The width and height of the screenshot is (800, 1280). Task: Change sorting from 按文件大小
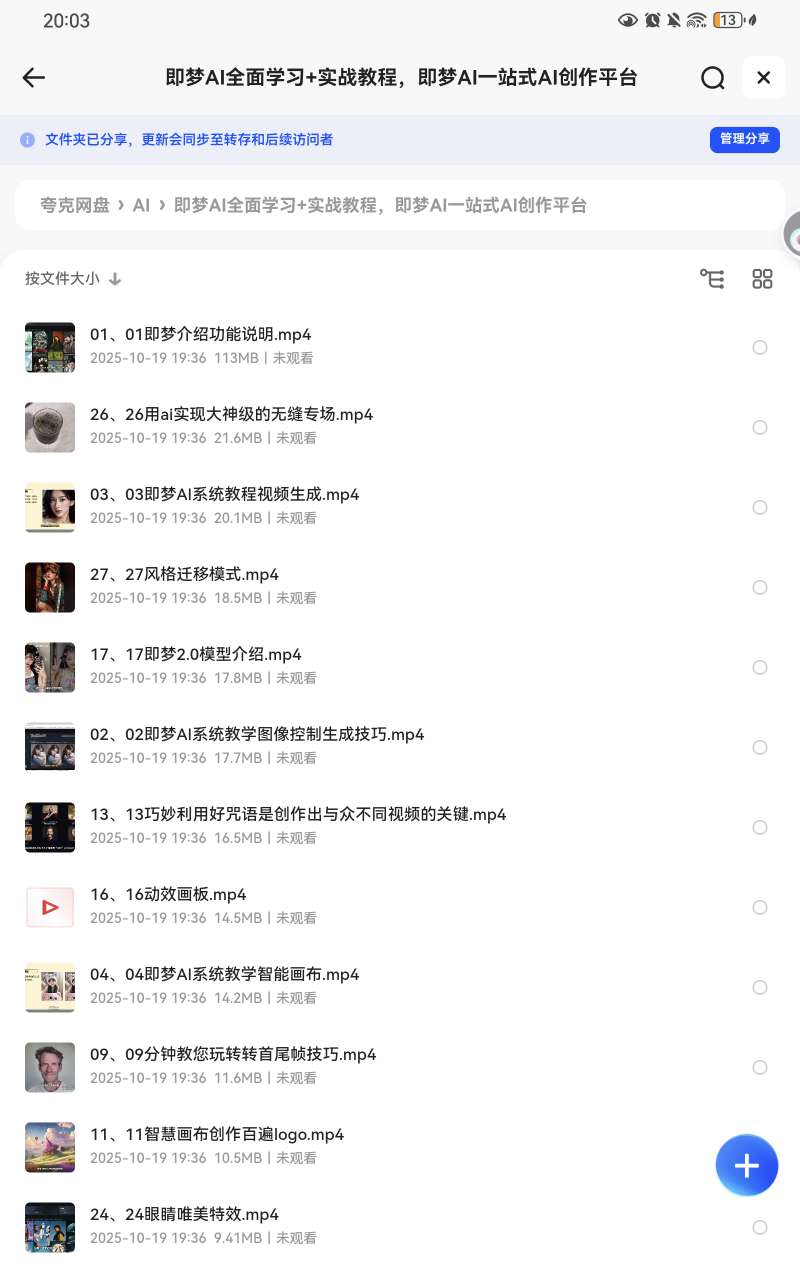(73, 279)
